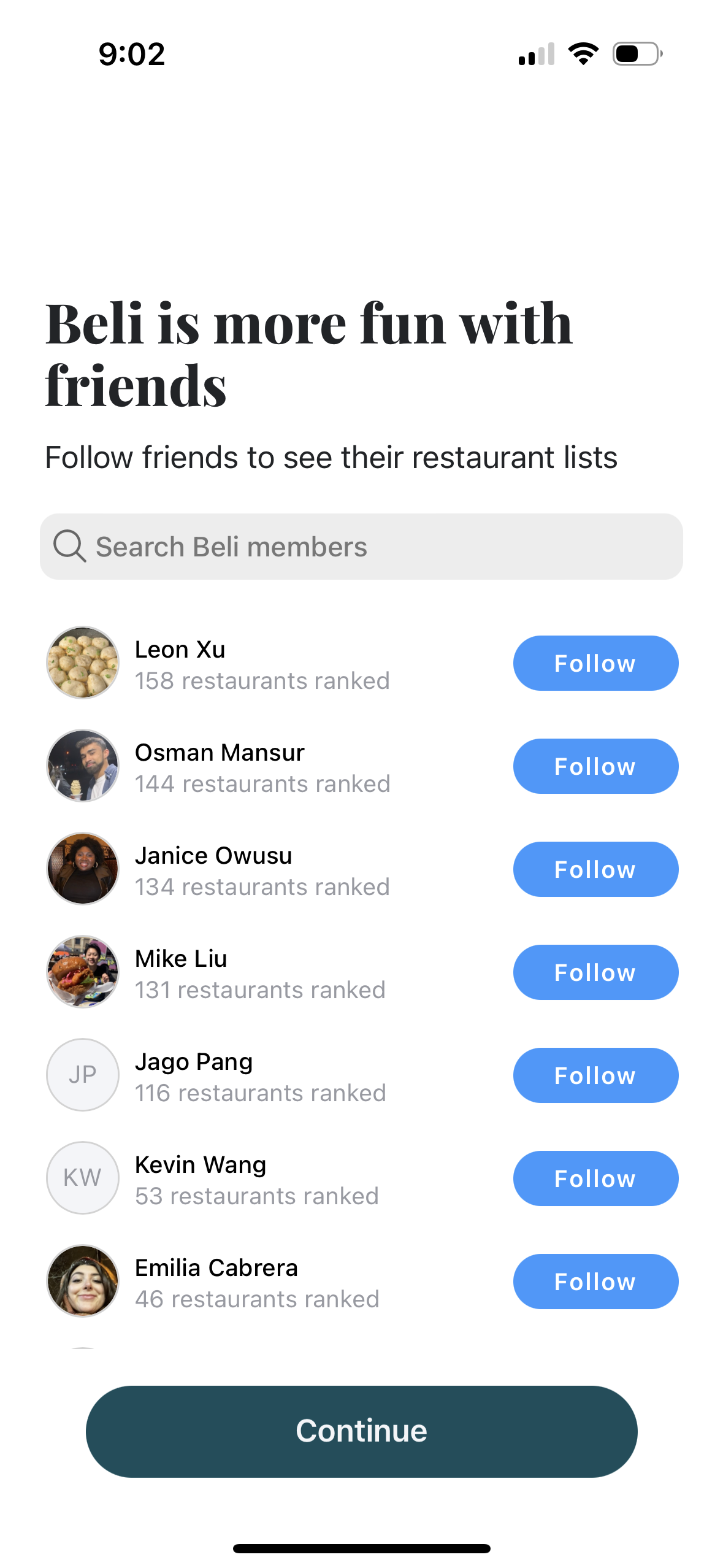
Task: Follow Leon Xu
Action: (595, 663)
